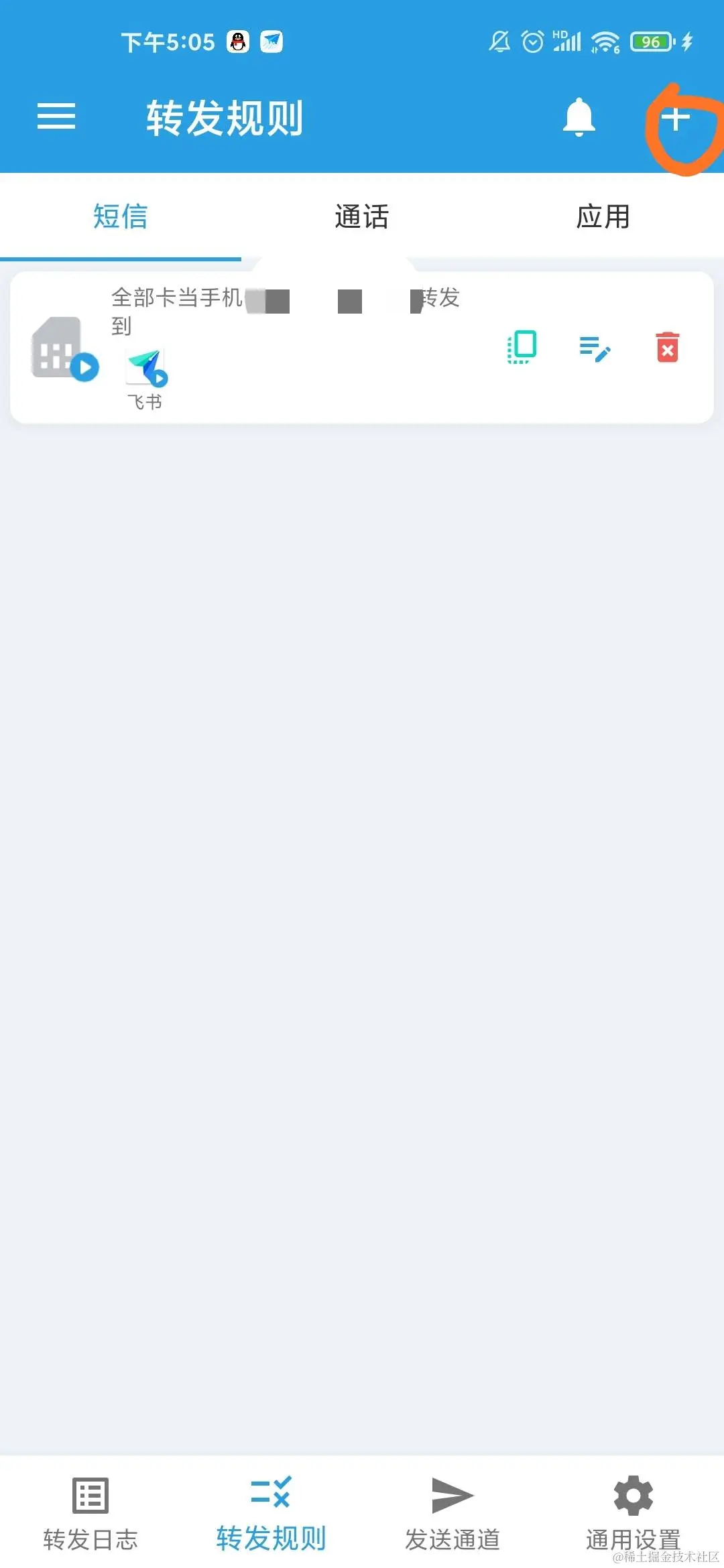
Task: Edit the 飞书 forwarding rule
Action: [595, 348]
